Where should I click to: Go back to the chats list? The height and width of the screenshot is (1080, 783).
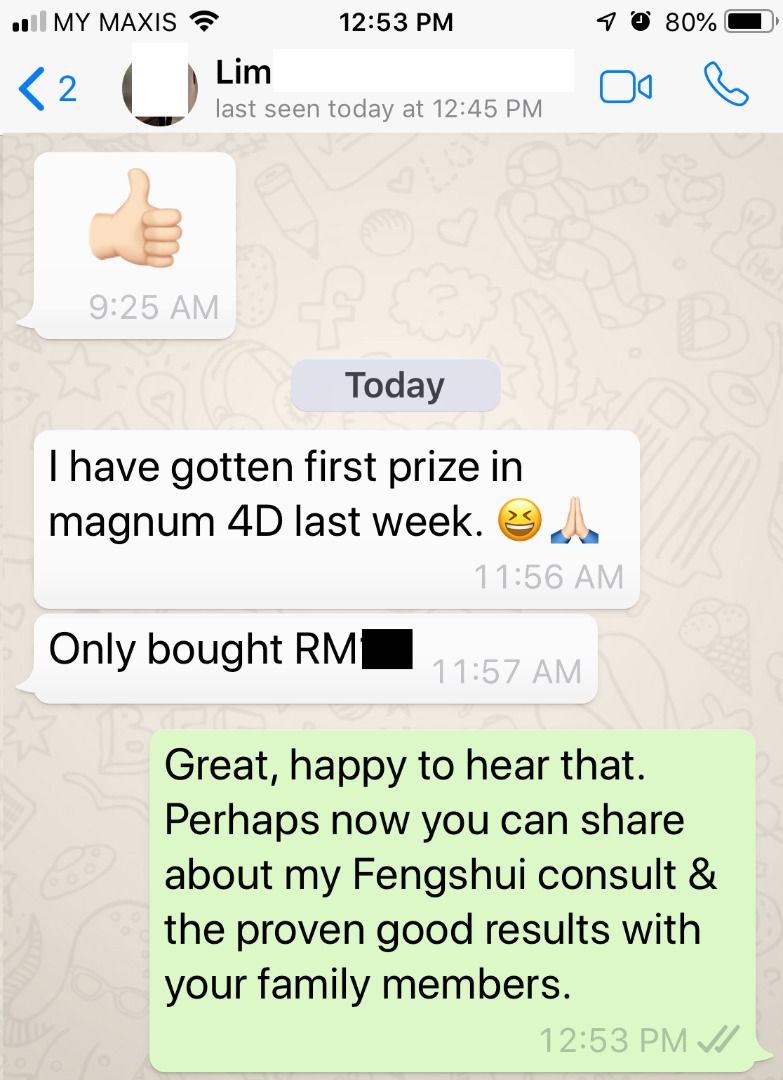point(45,89)
